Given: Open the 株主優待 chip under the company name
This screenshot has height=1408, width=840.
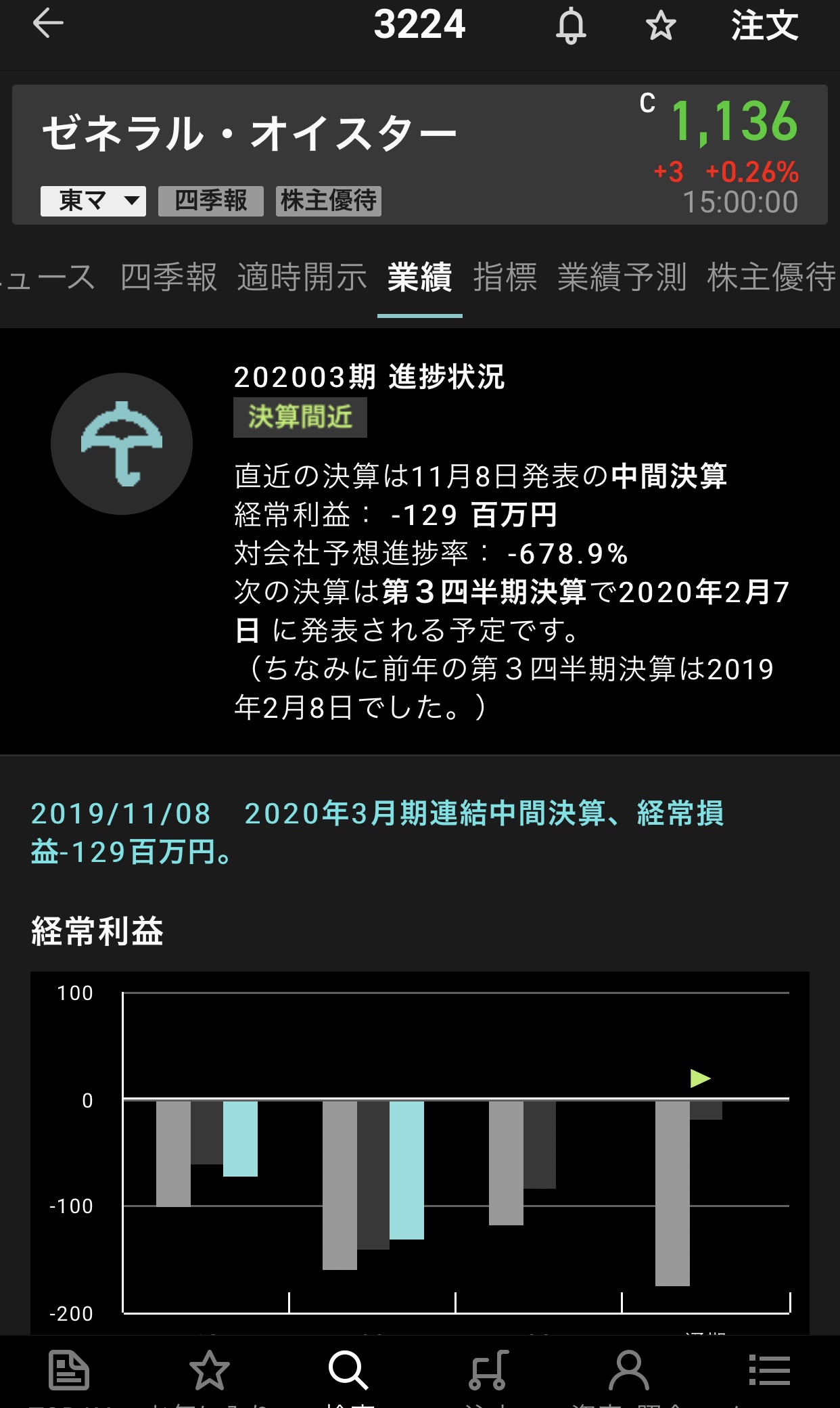Looking at the screenshot, I should 329,201.
